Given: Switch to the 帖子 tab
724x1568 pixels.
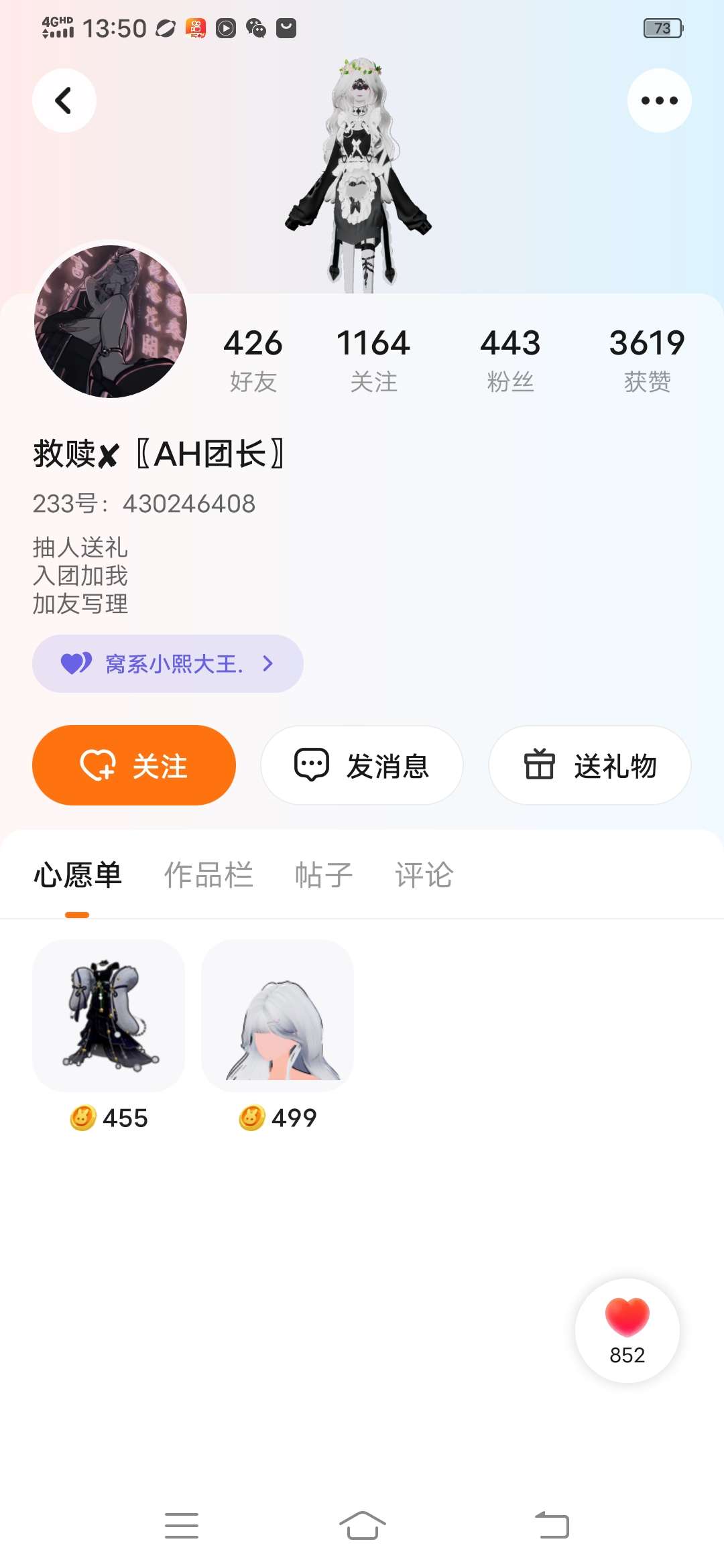Looking at the screenshot, I should click(324, 875).
